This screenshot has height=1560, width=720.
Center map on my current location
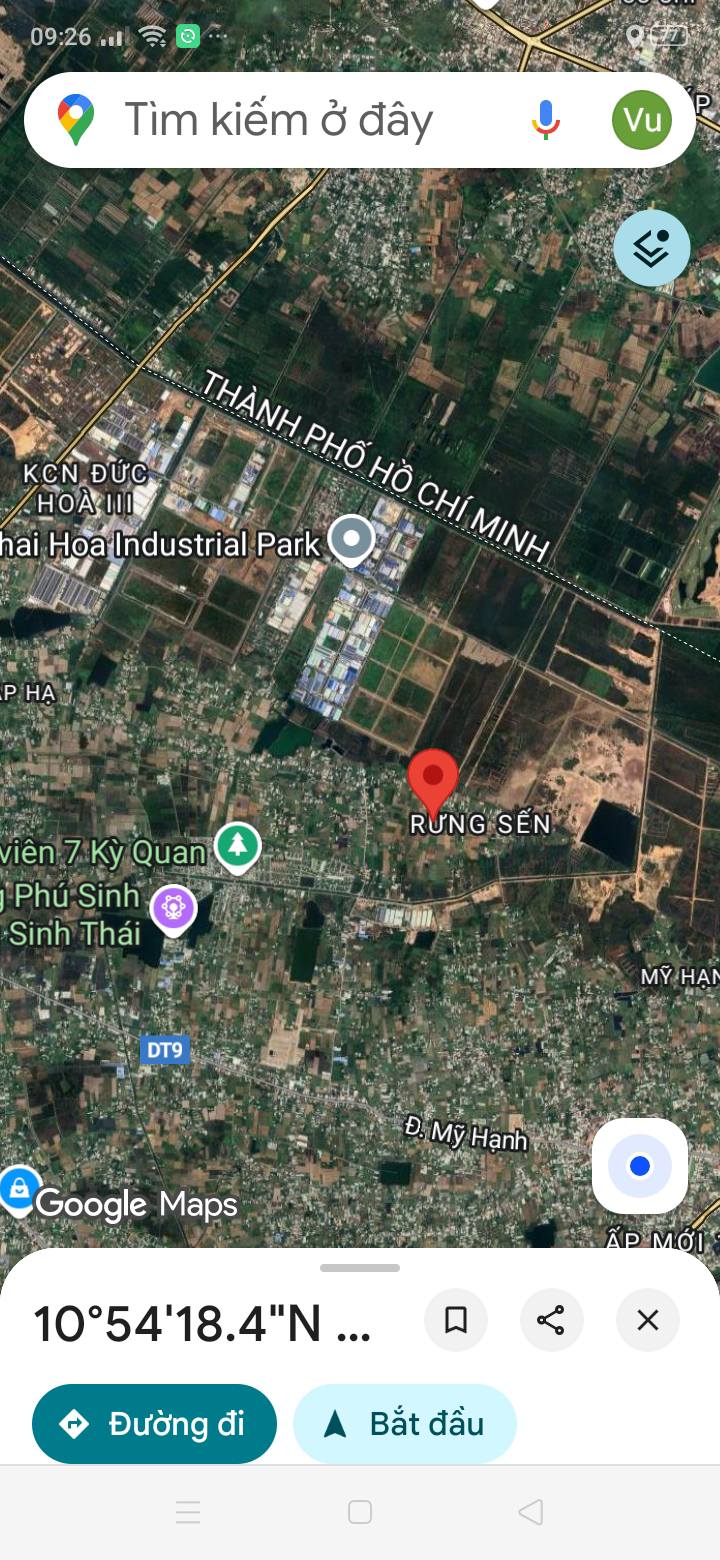pos(640,1166)
